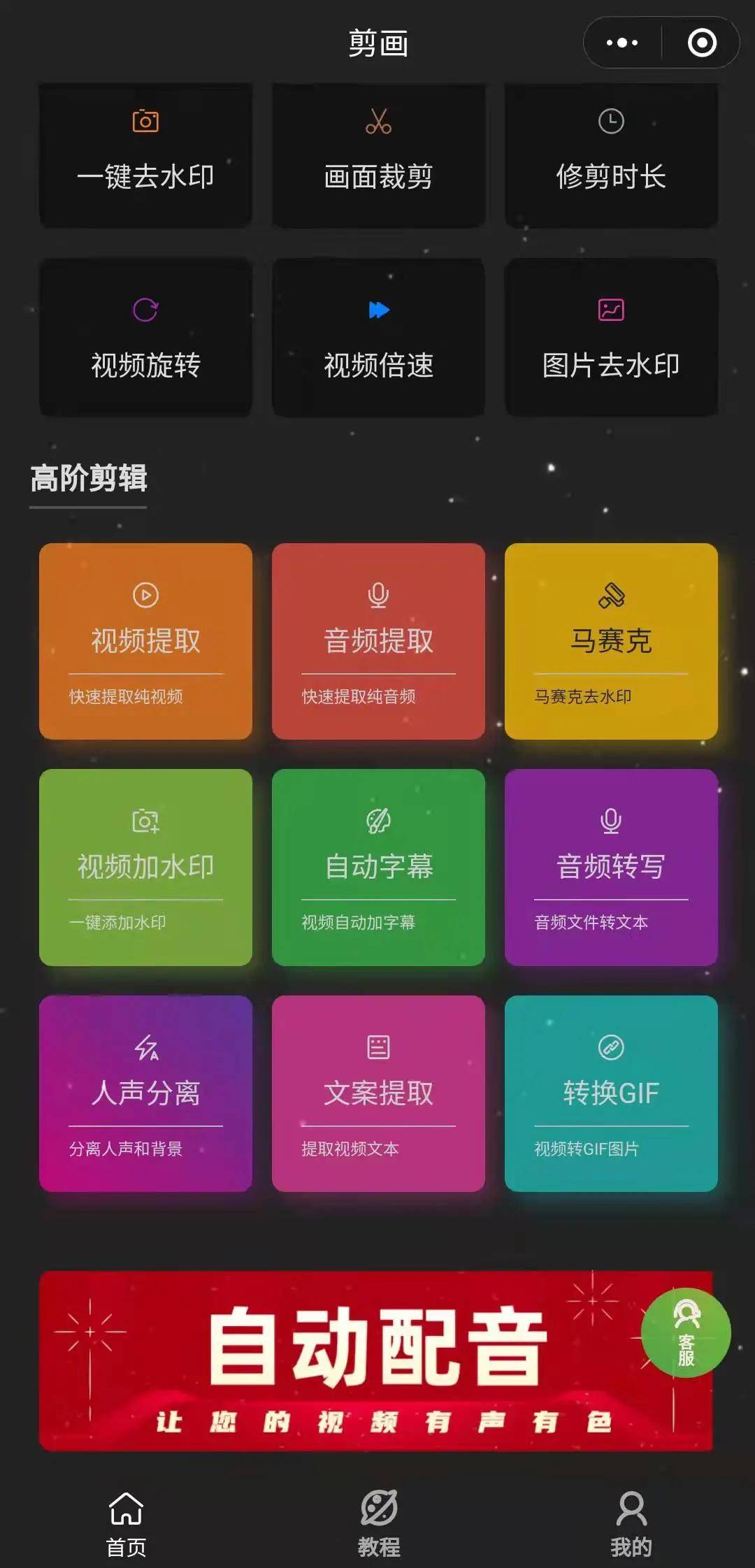Launch 音频转写 transcription

(611, 867)
